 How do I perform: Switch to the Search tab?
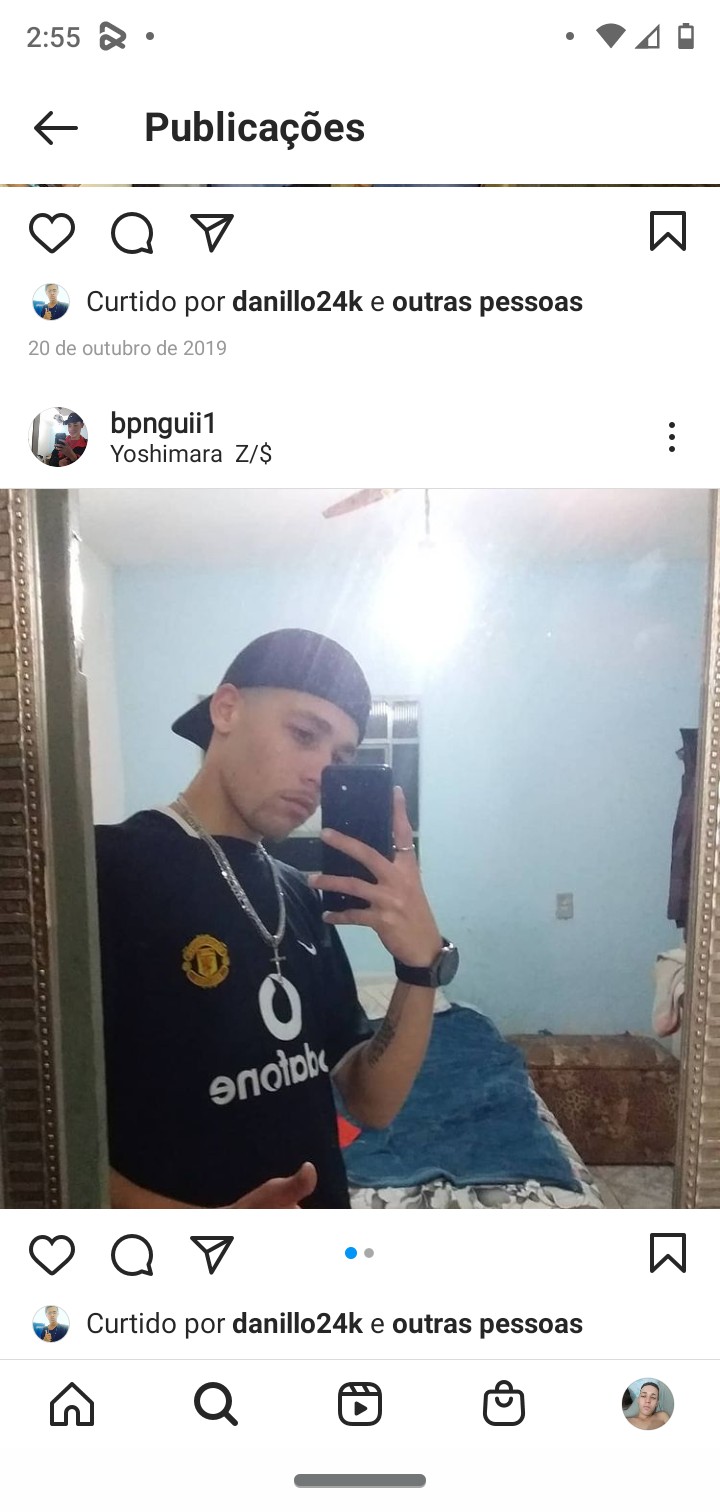coord(216,1404)
